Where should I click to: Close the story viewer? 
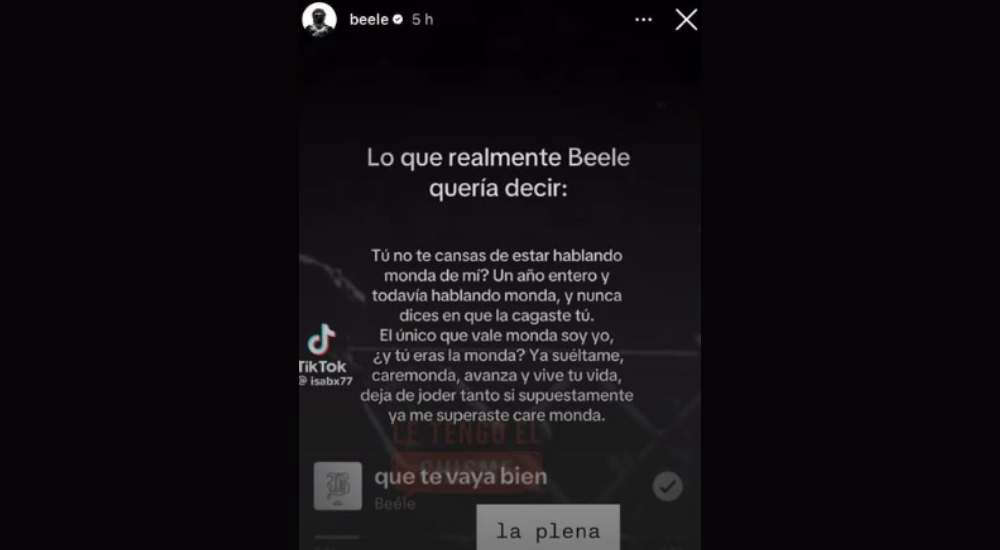[x=686, y=20]
